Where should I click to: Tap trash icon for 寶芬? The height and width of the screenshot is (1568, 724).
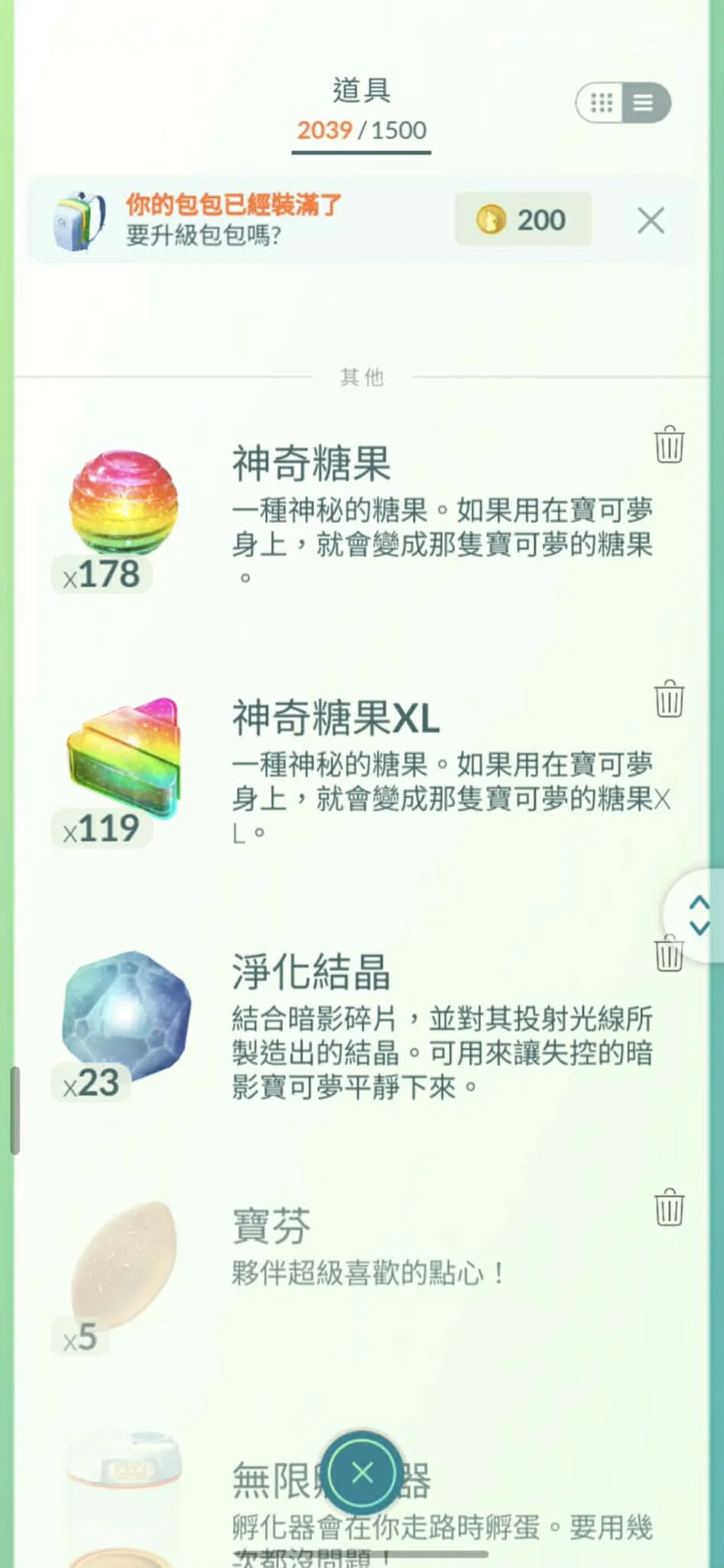pos(669,1207)
